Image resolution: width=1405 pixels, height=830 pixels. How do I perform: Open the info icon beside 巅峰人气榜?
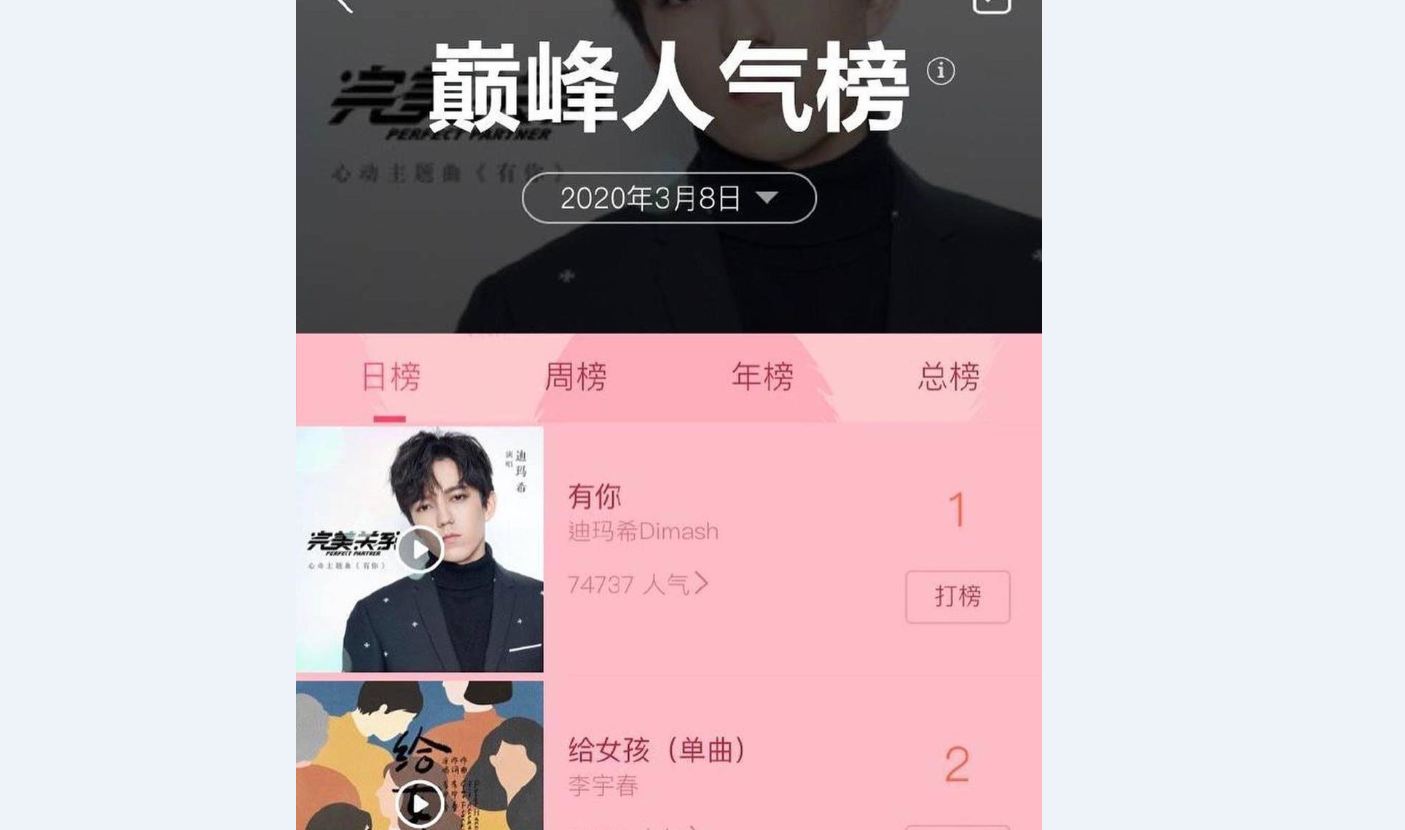pos(940,71)
